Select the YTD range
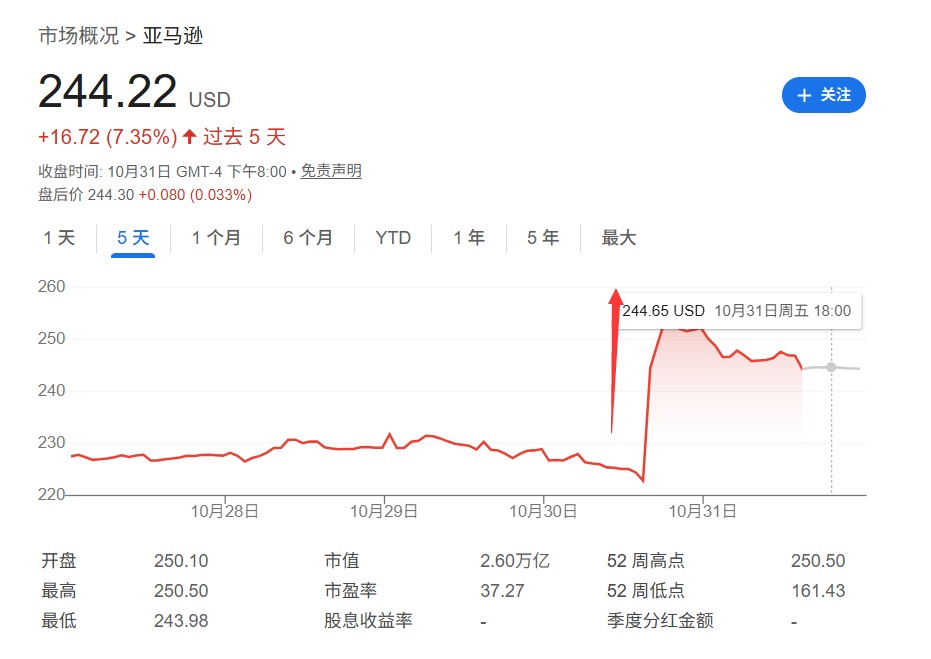931x659 pixels. (393, 238)
